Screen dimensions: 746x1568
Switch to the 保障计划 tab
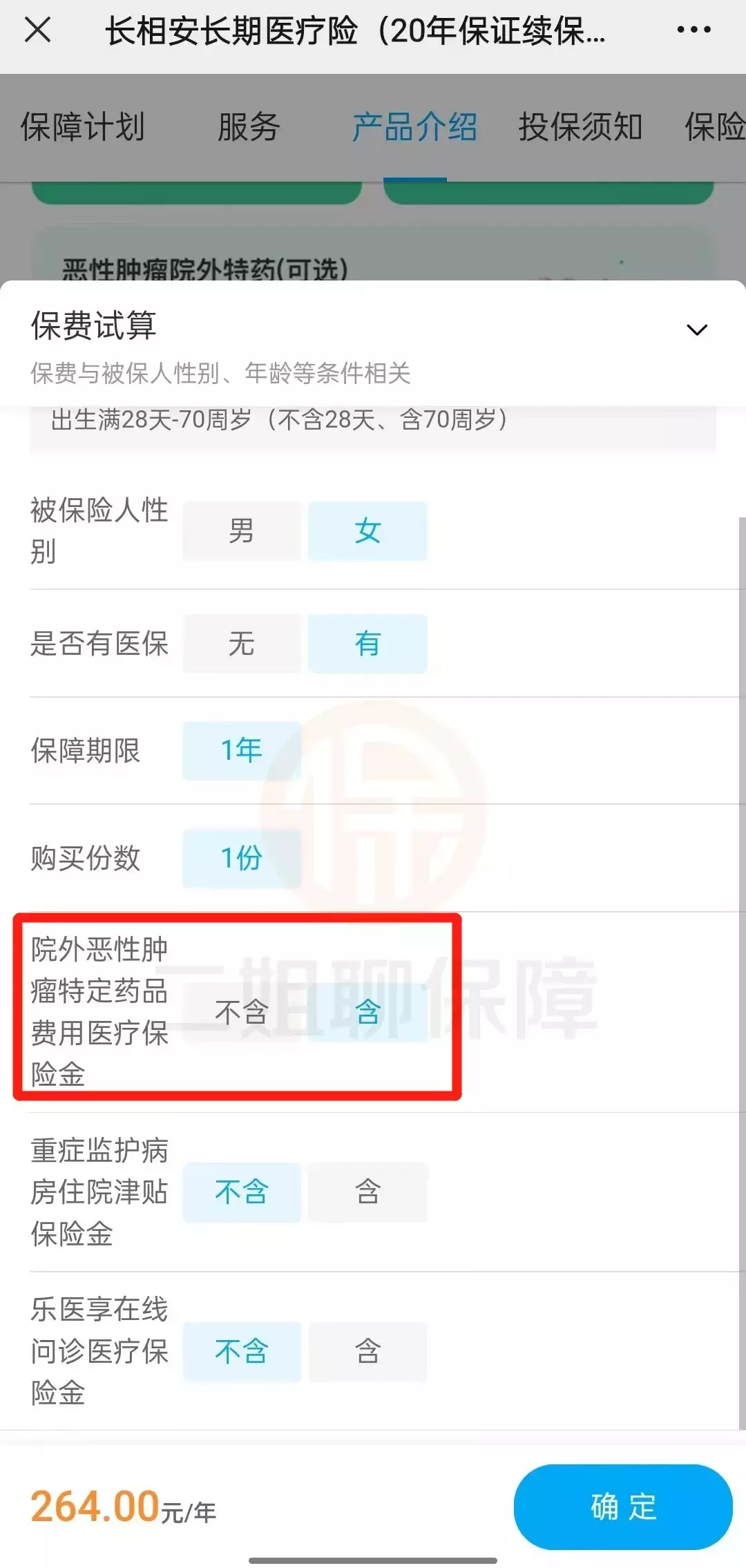pyautogui.click(x=82, y=127)
